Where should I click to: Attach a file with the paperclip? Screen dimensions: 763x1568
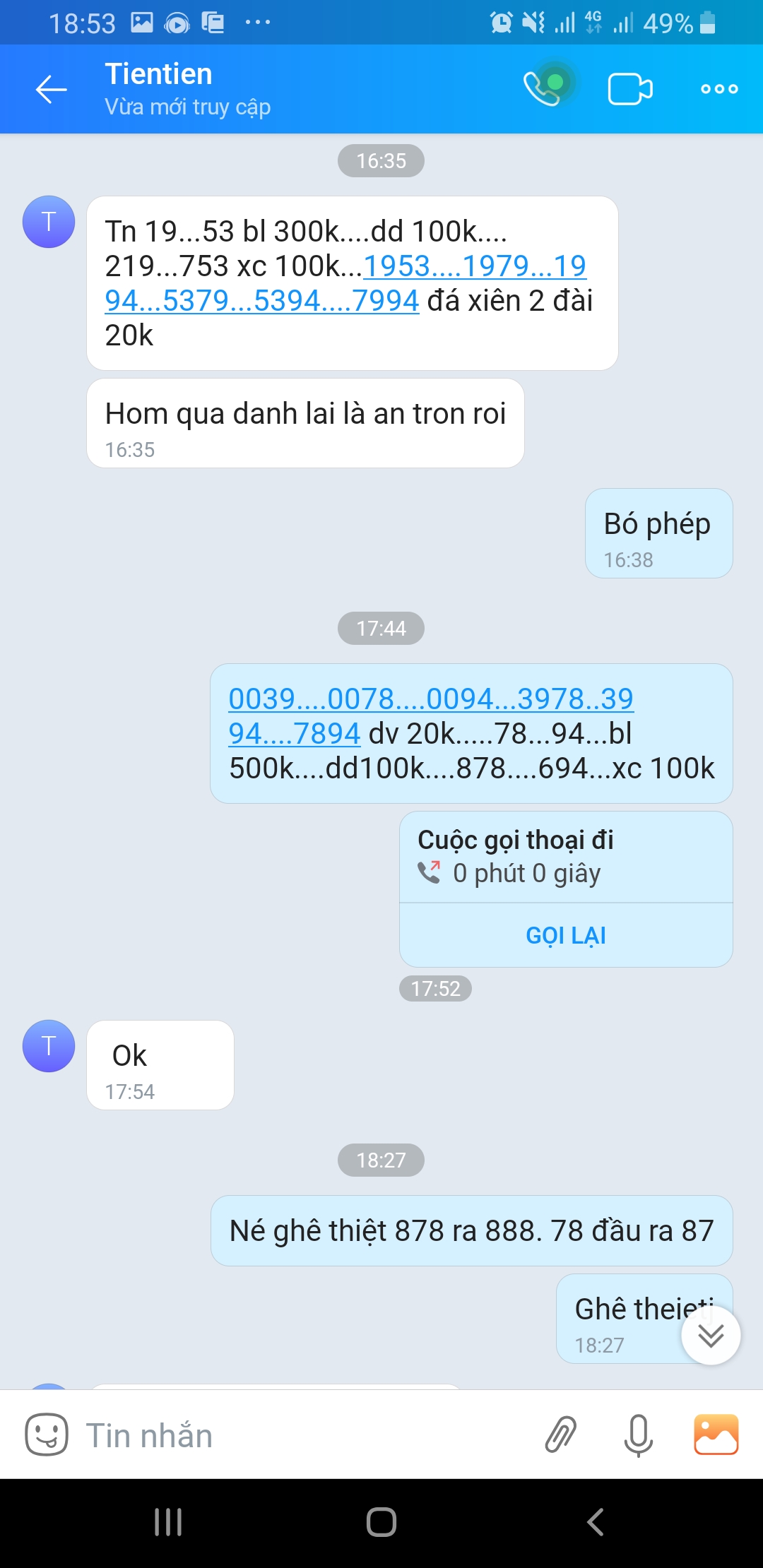coord(561,1435)
